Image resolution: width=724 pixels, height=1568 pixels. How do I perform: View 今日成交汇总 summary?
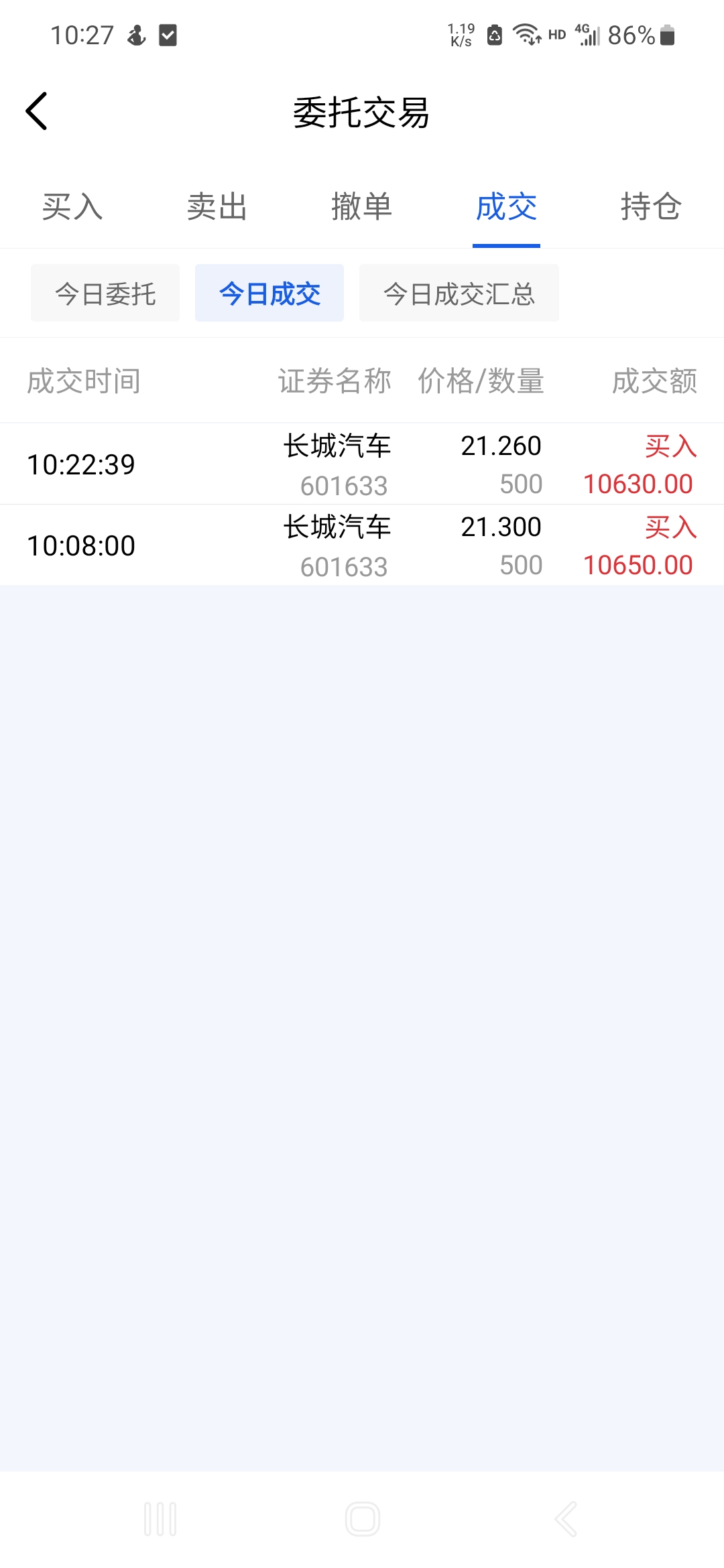[x=459, y=293]
